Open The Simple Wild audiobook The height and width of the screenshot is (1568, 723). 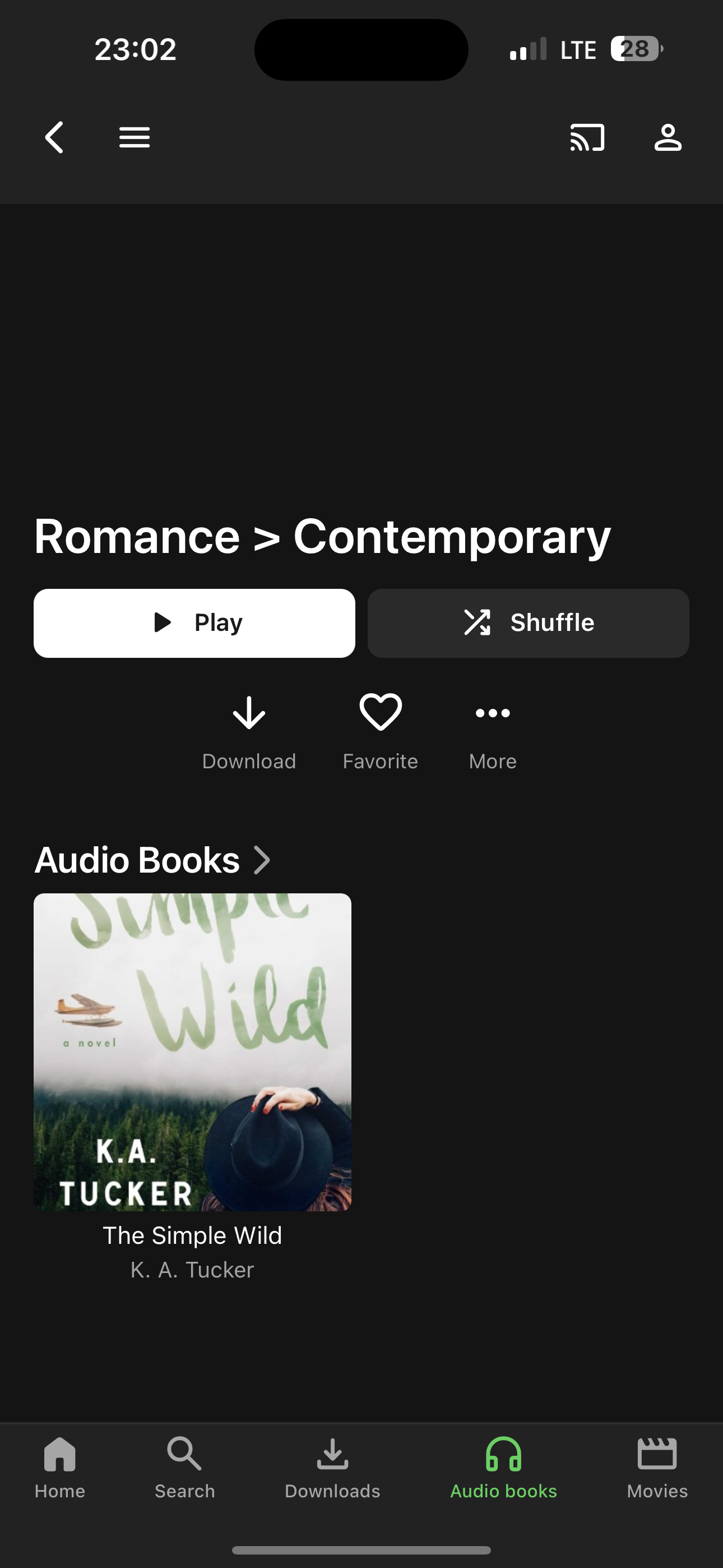(x=192, y=1052)
